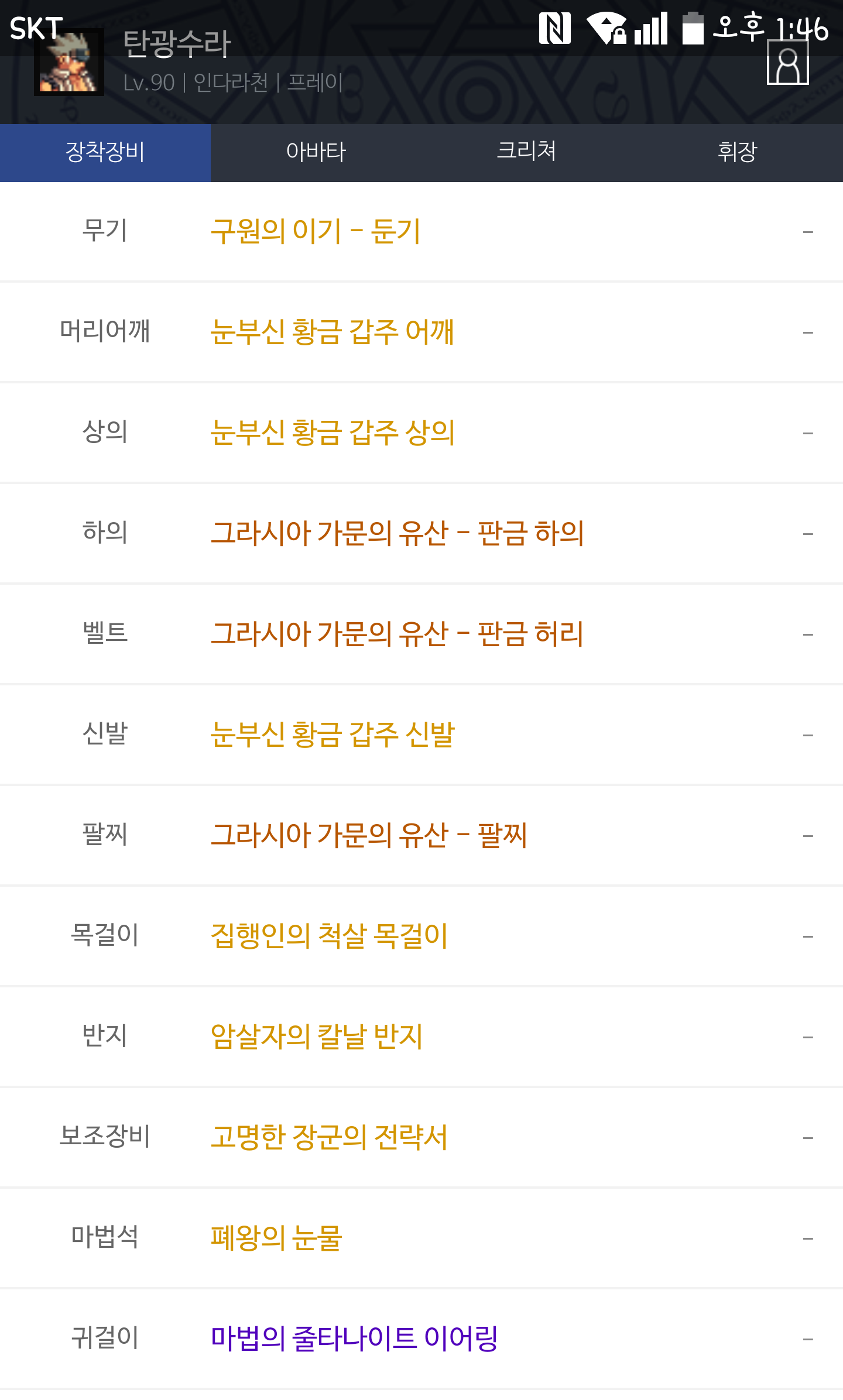This screenshot has height=1400, width=843.
Task: Open 그라시아 가문의 유산 - 판금 하의
Action: point(397,533)
